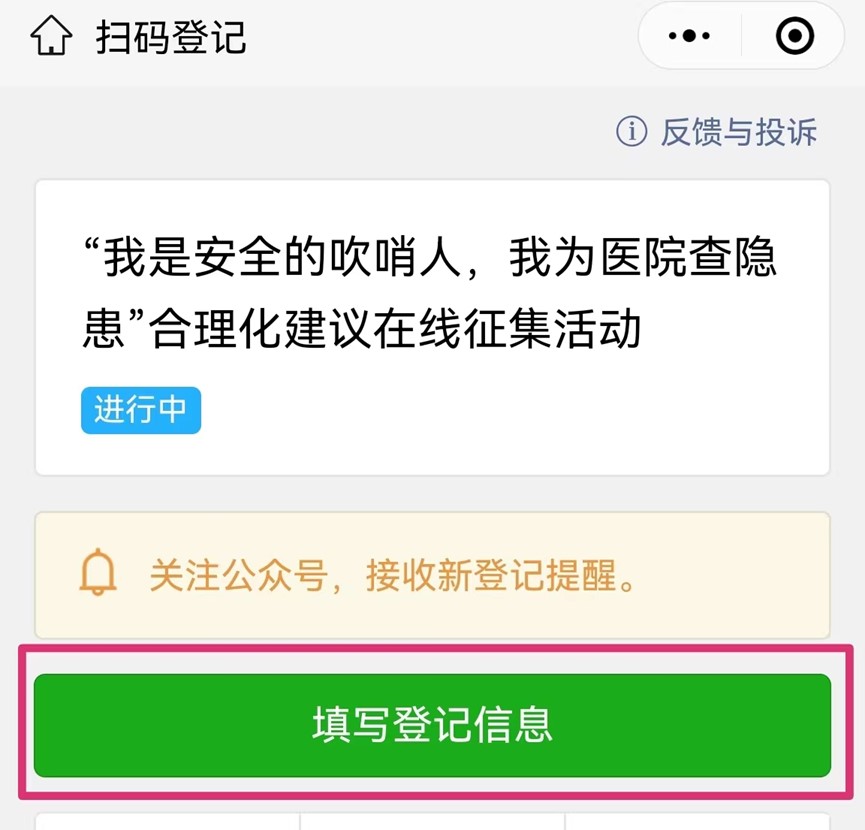This screenshot has height=830, width=865.
Task: Tap the 关注公众号 reminder banner
Action: click(x=432, y=575)
